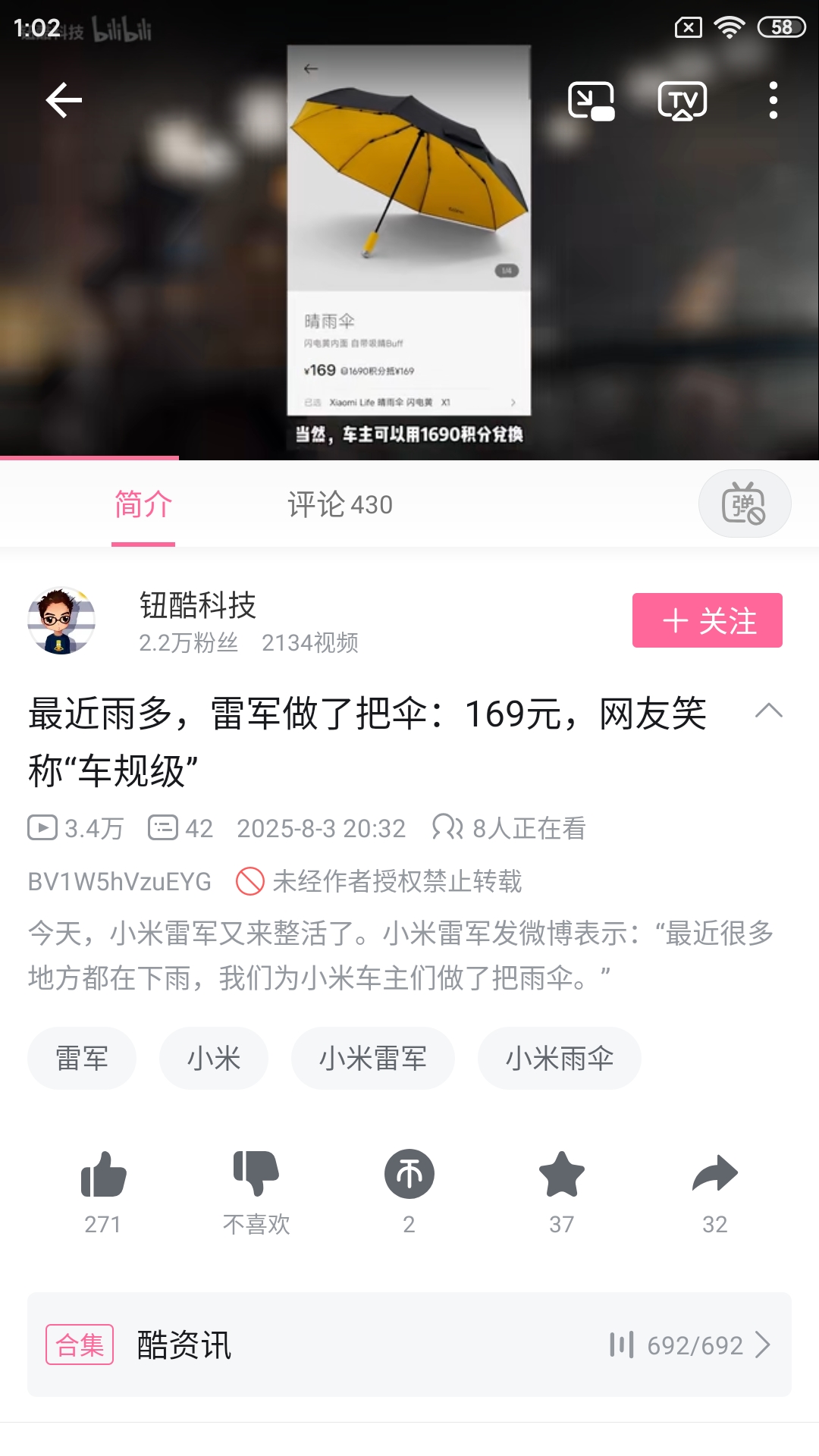Open the 小米雷军 tag chip
Viewport: 819px width, 1456px height.
click(x=372, y=1058)
